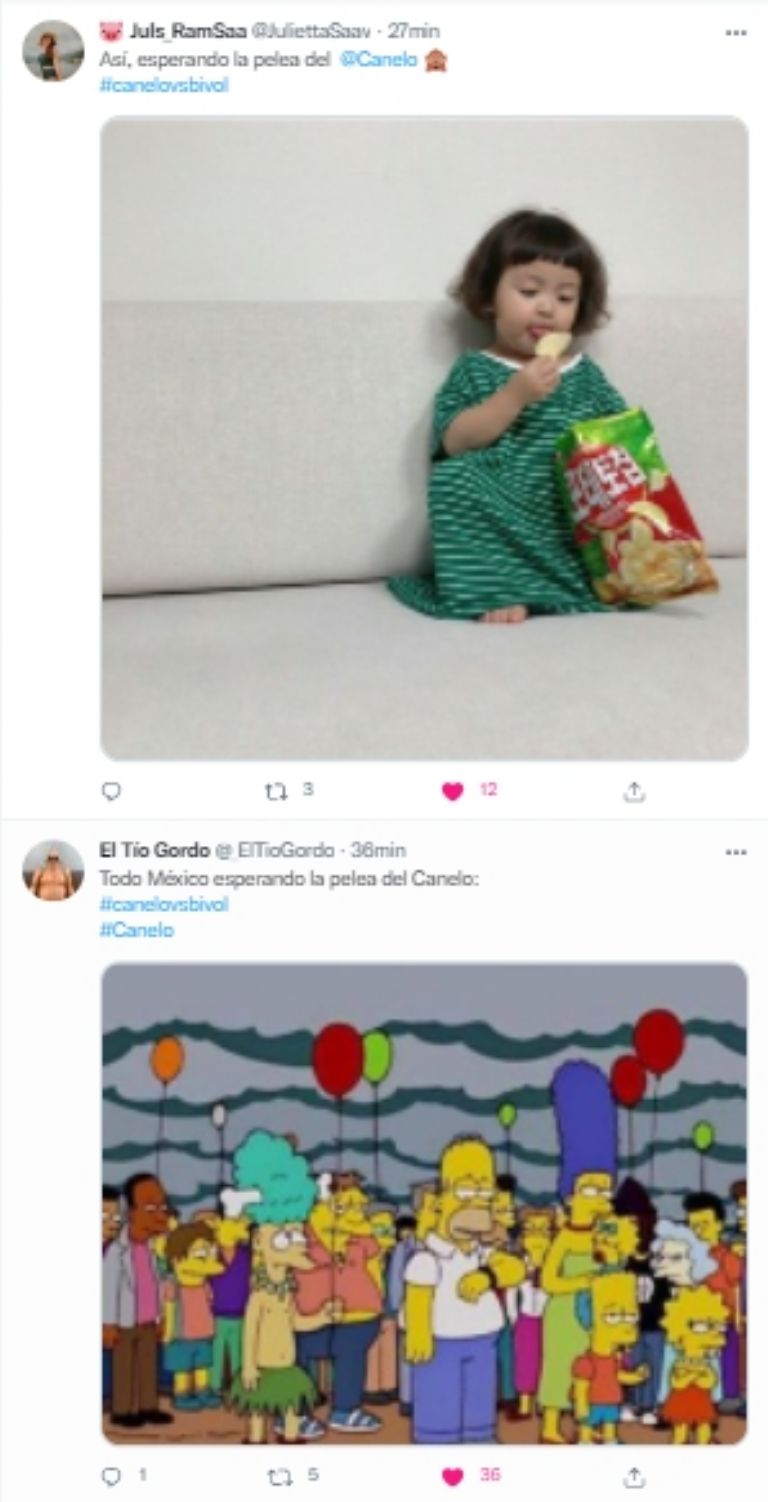Open the Simpsons crowd image

click(424, 1203)
